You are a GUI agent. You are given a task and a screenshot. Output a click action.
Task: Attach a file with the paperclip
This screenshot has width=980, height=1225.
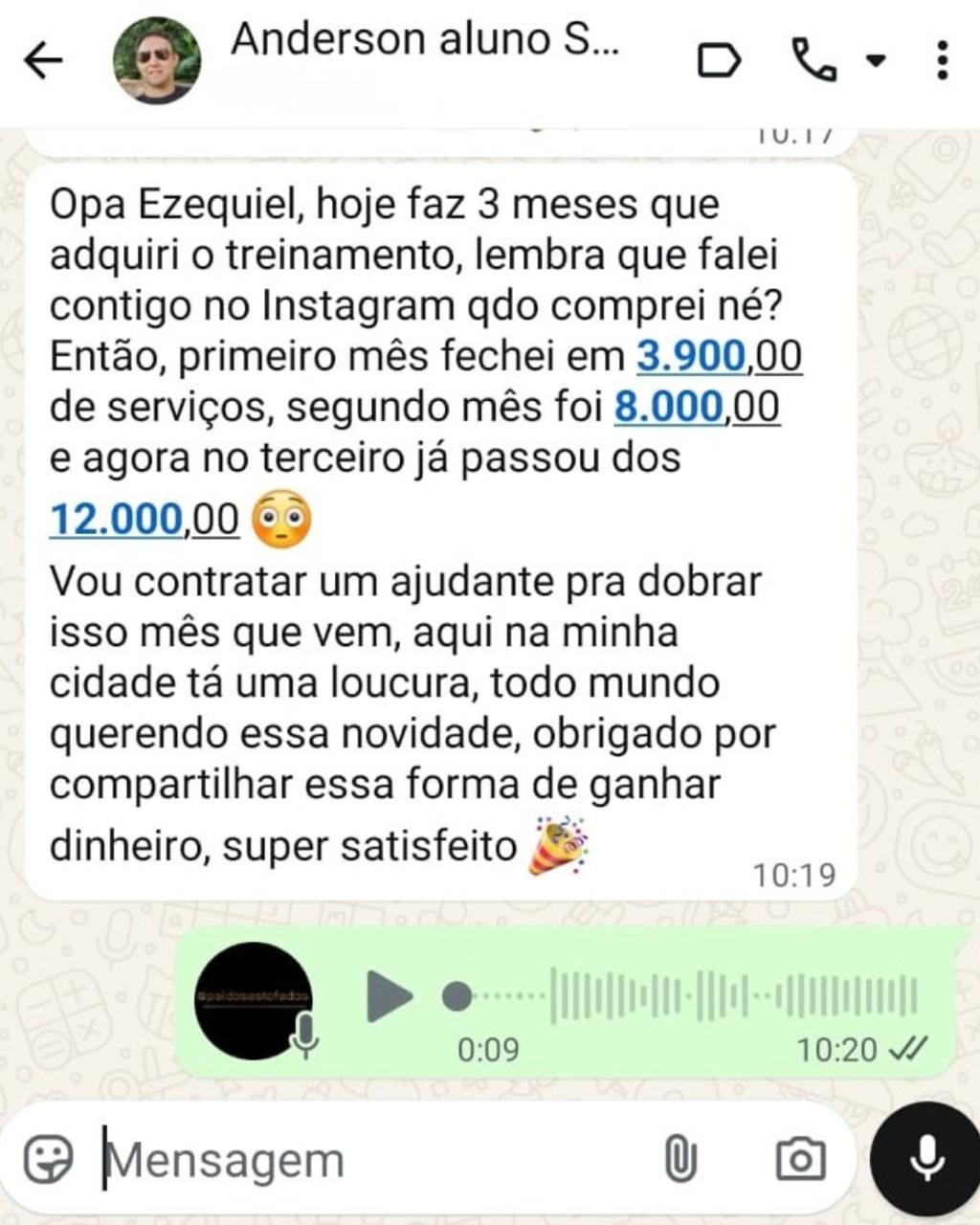[x=679, y=1160]
